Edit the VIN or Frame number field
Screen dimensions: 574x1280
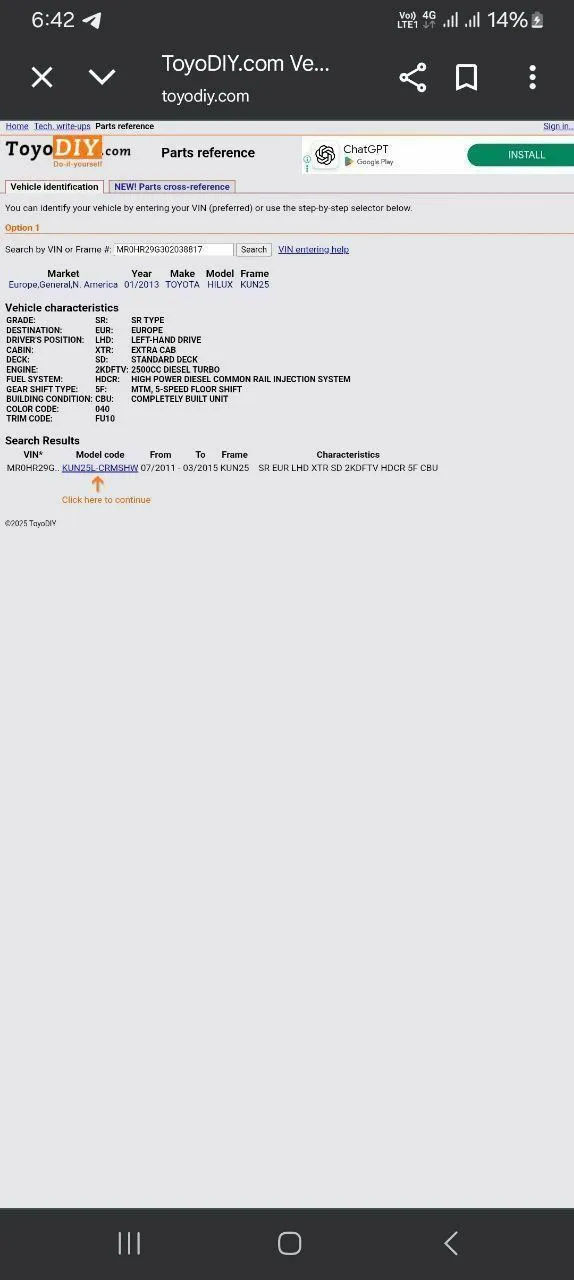coord(173,250)
